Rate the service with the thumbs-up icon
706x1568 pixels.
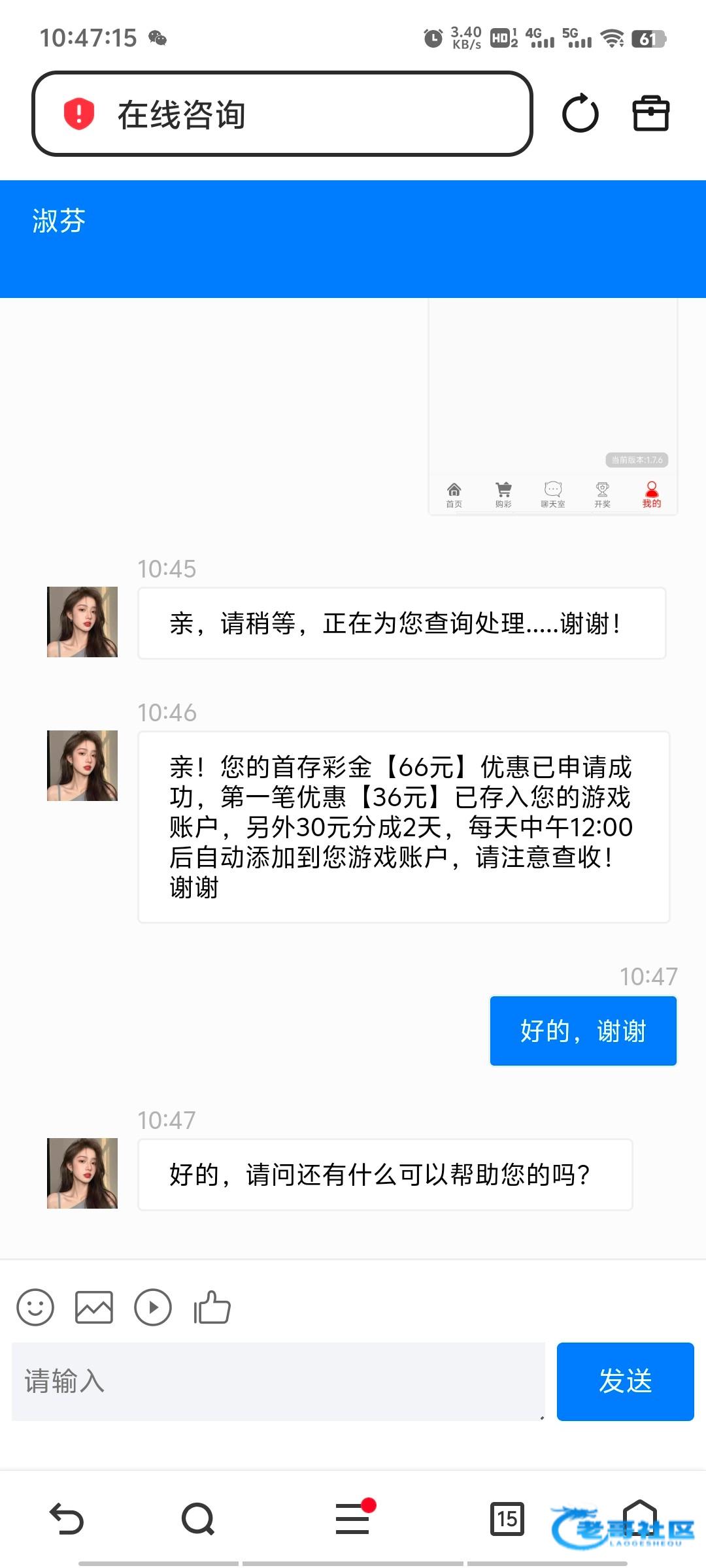(212, 1307)
